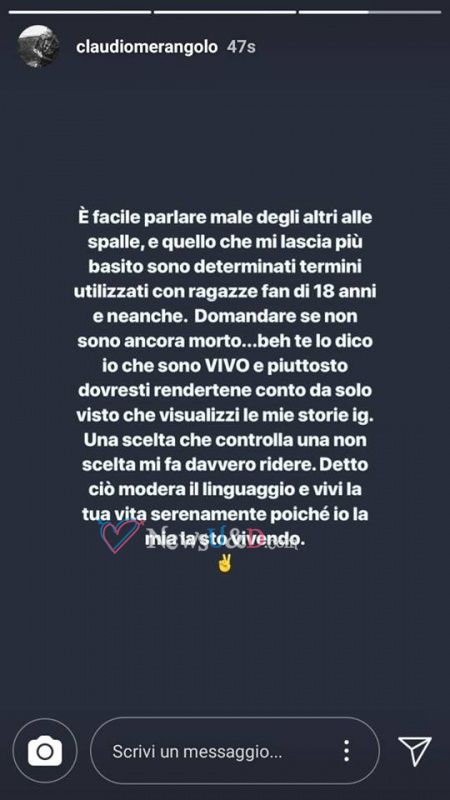Tap the claudiomerangolo username

point(147,47)
